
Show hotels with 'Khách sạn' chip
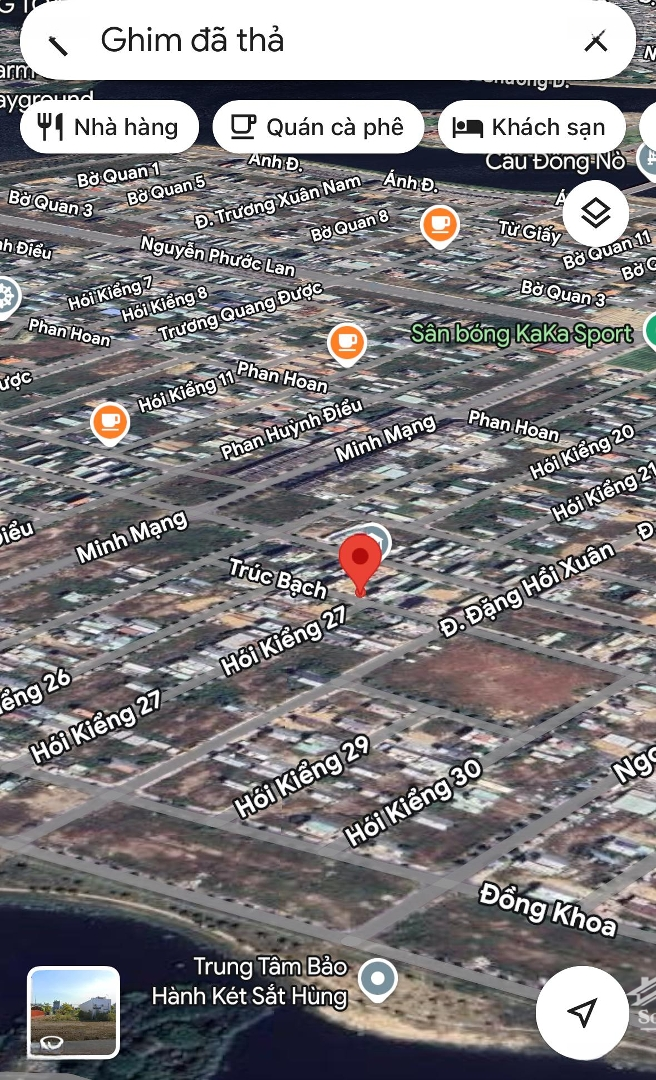click(531, 127)
